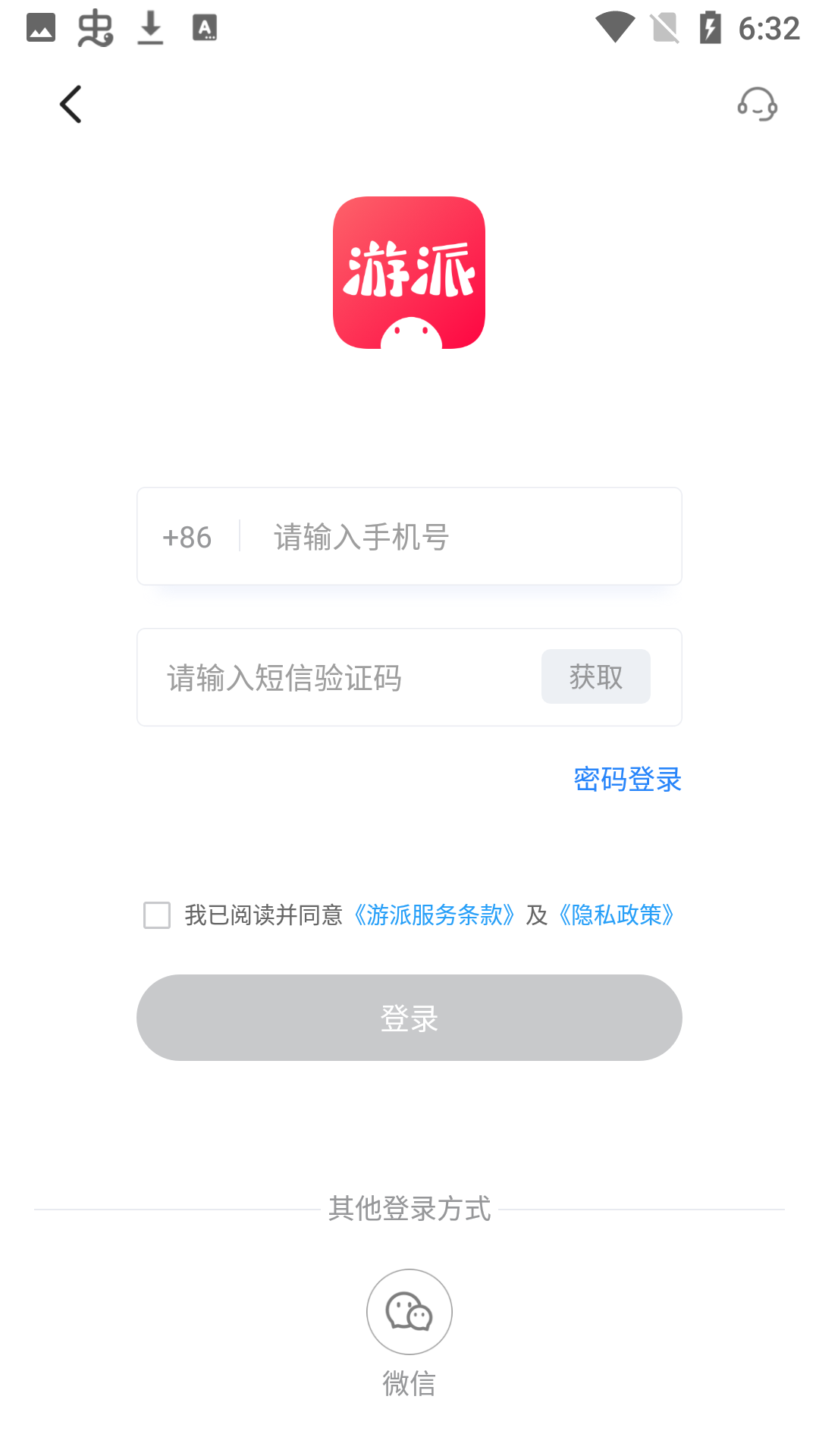Toggle acceptance of privacy policy agreement
Screen dimensions: 819x1456
click(x=157, y=915)
